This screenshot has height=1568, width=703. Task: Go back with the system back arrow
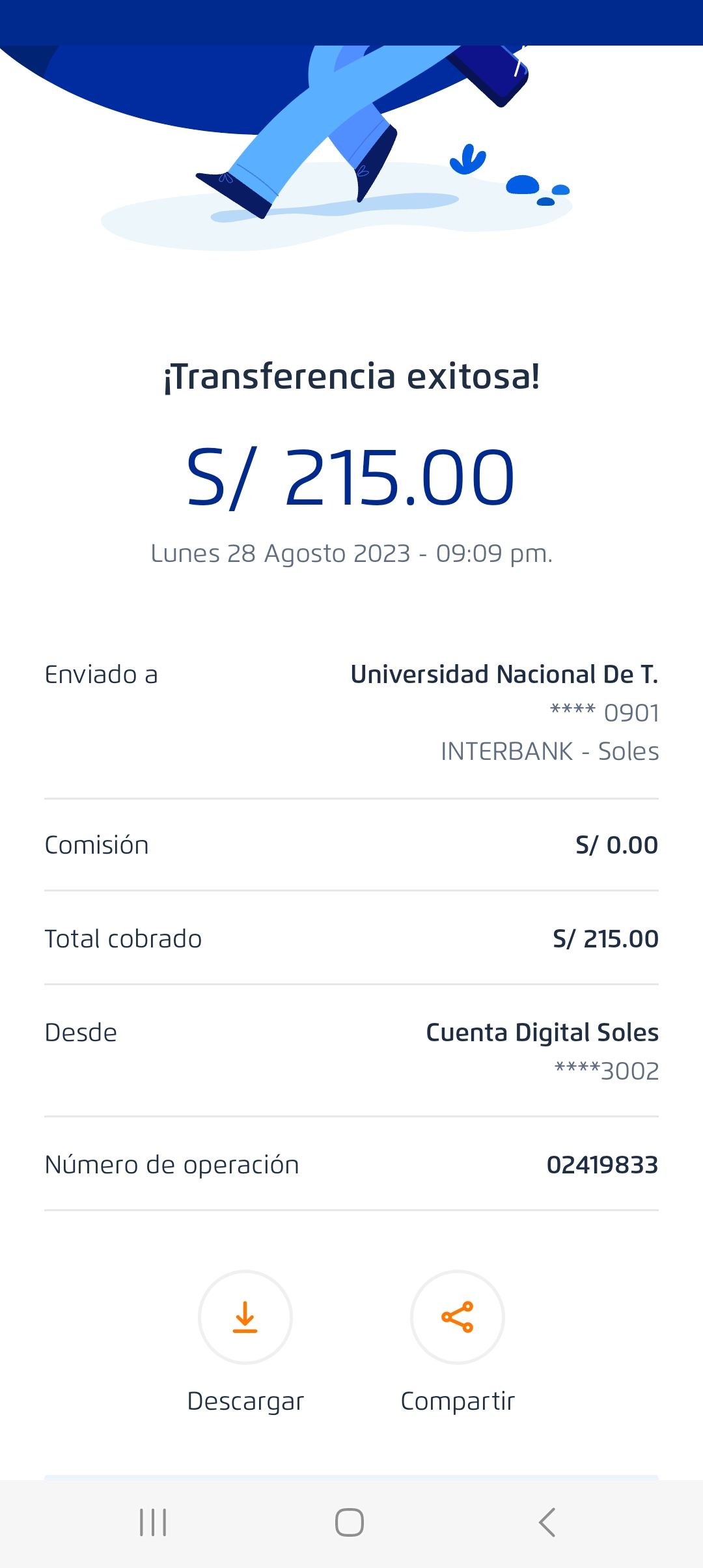(547, 1522)
